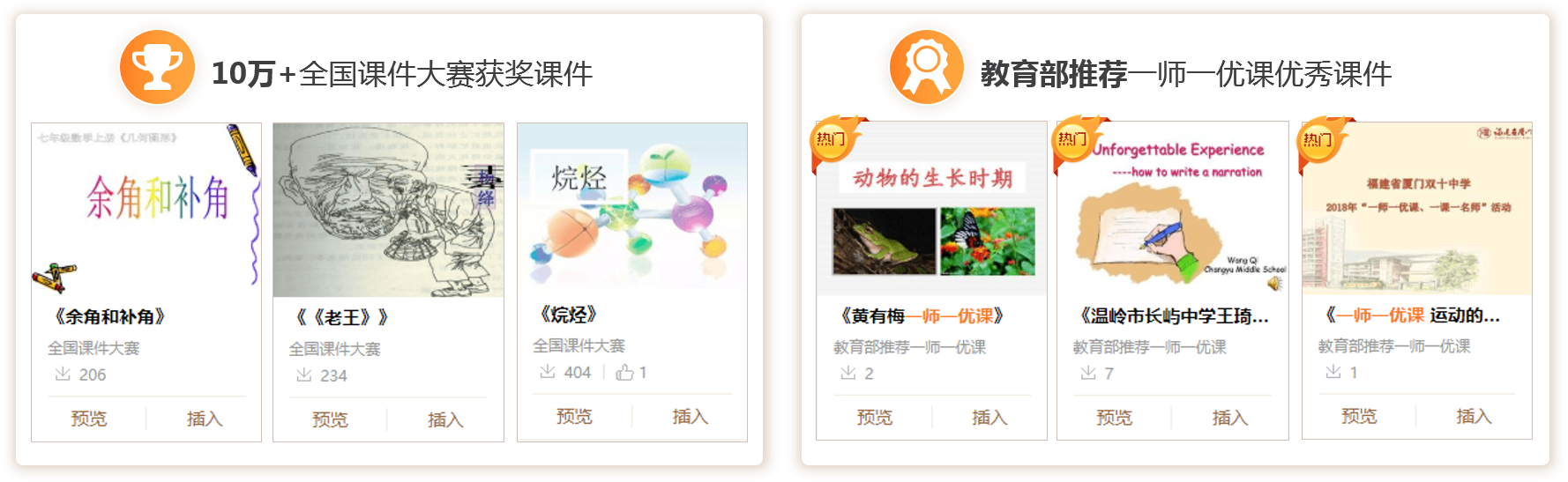The height and width of the screenshot is (482, 1568).
Task: Insert the 《余角和补角》 courseware
Action: pyautogui.click(x=204, y=419)
